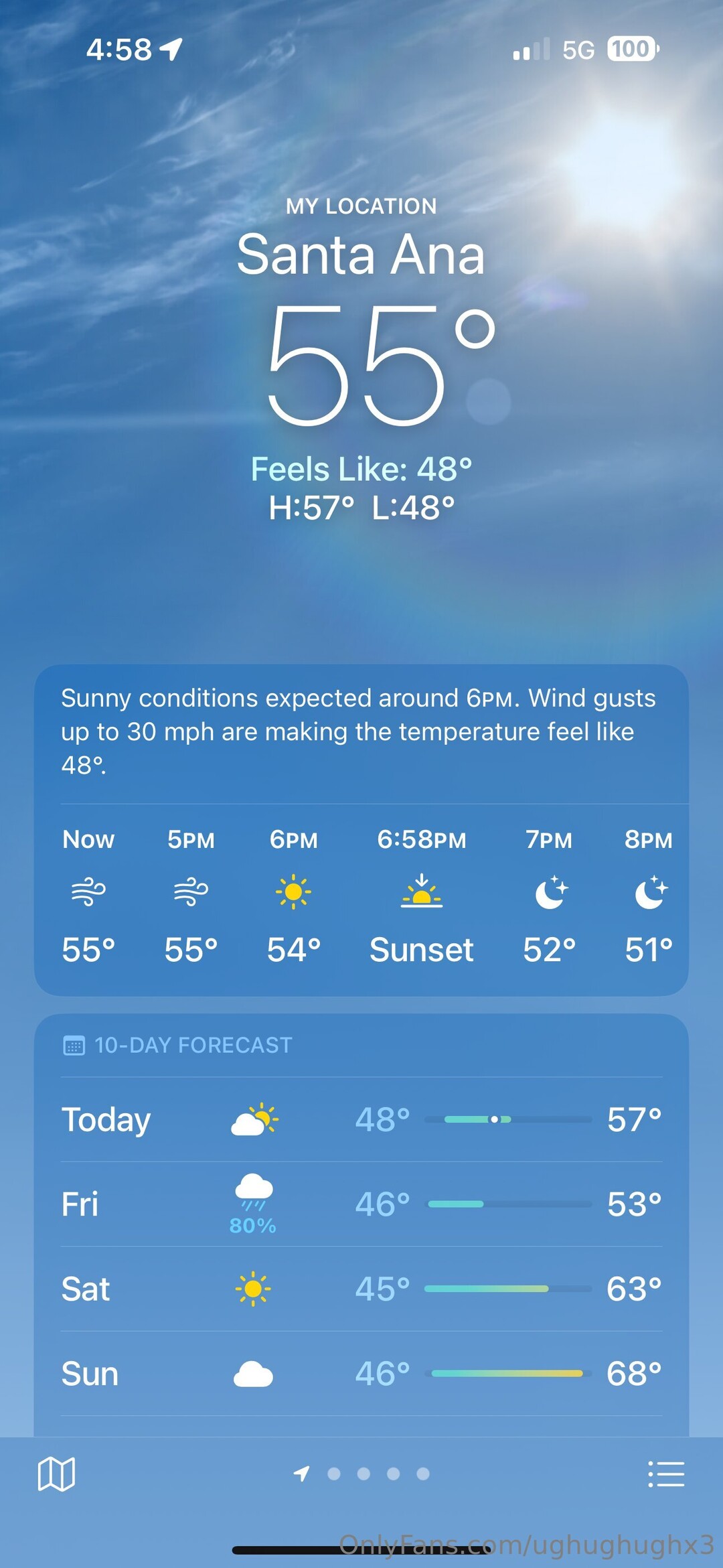Viewport: 723px width, 1568px height.
Task: Open the saved locations list
Action: point(666,1474)
